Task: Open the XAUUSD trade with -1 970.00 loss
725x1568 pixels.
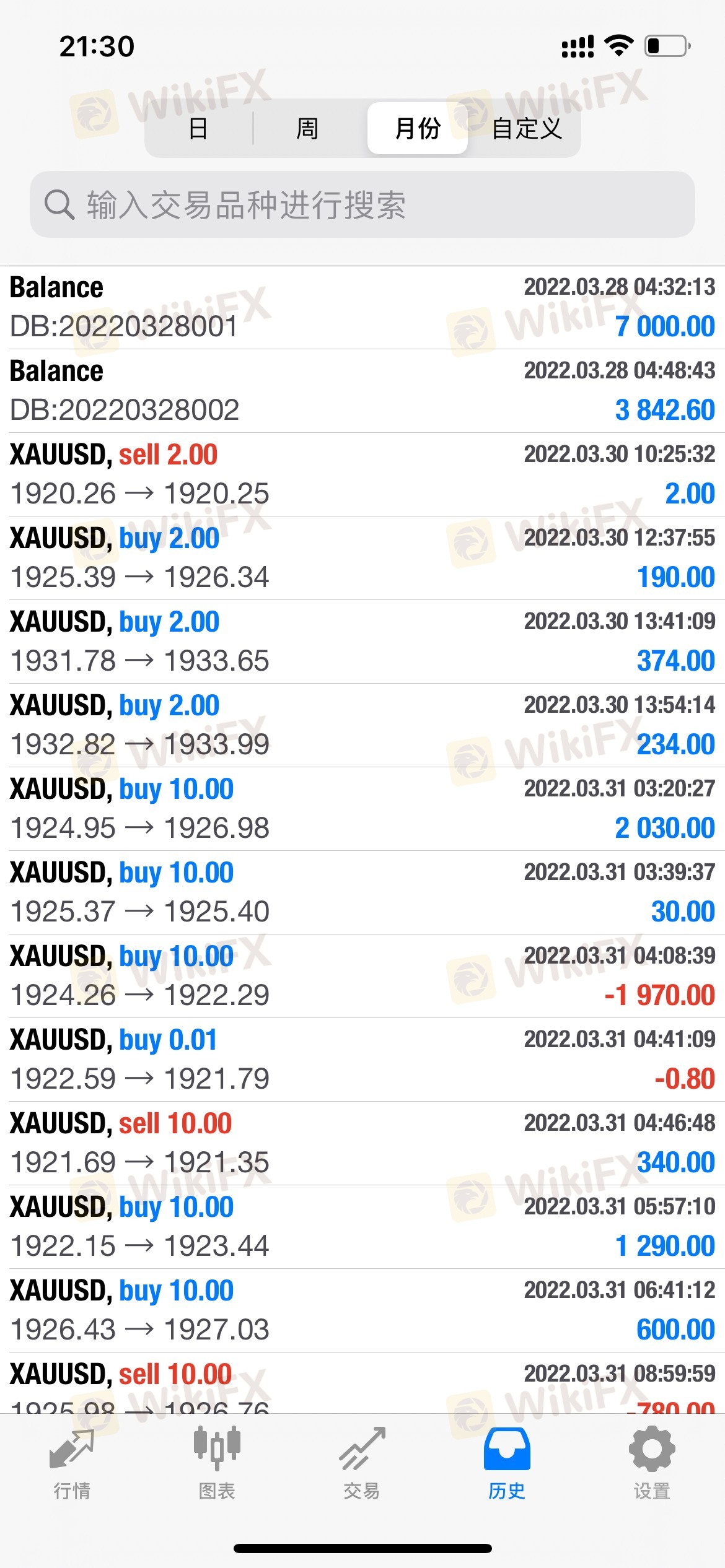Action: [362, 976]
